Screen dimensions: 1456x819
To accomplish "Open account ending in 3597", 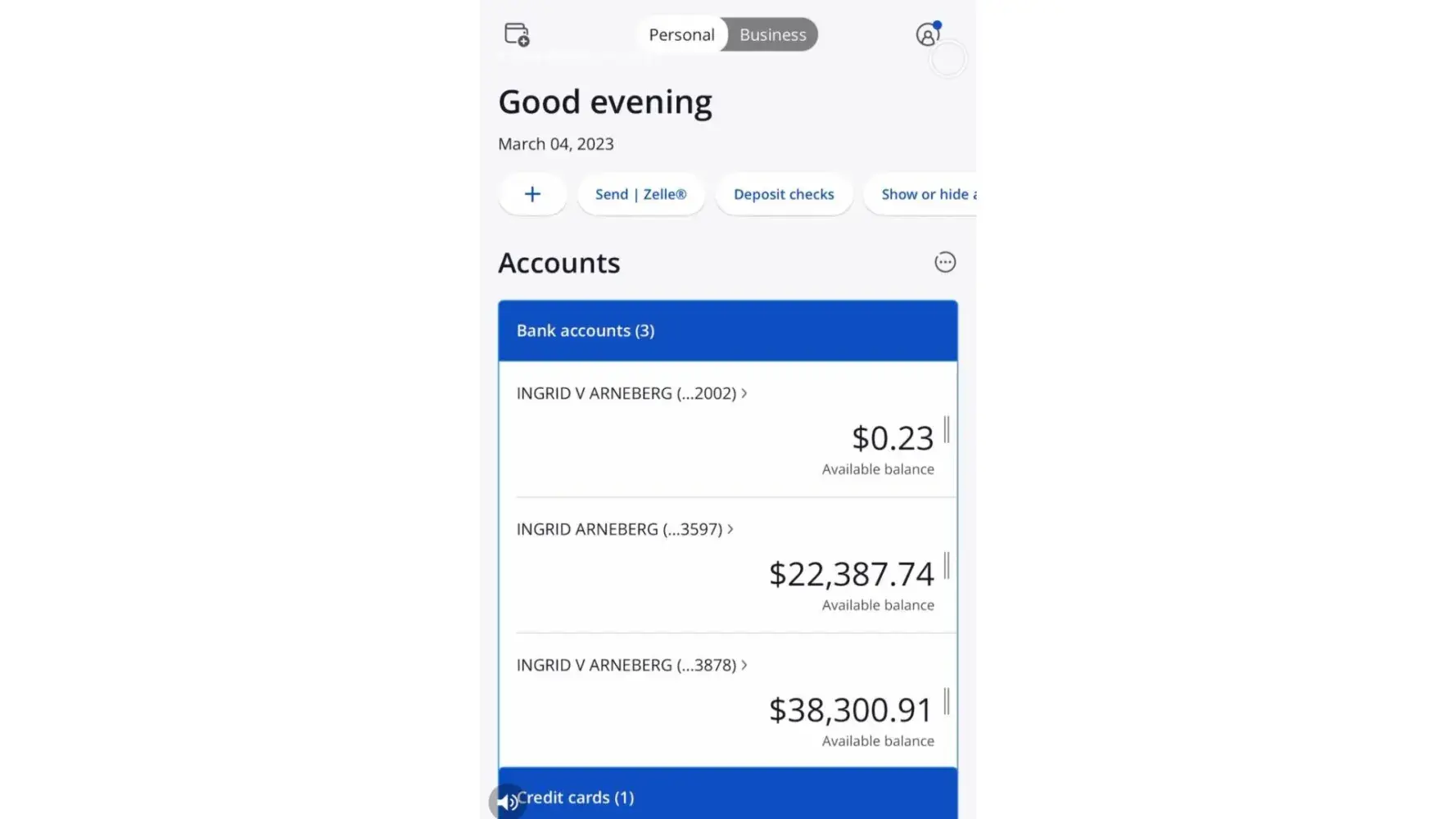I will pyautogui.click(x=625, y=529).
